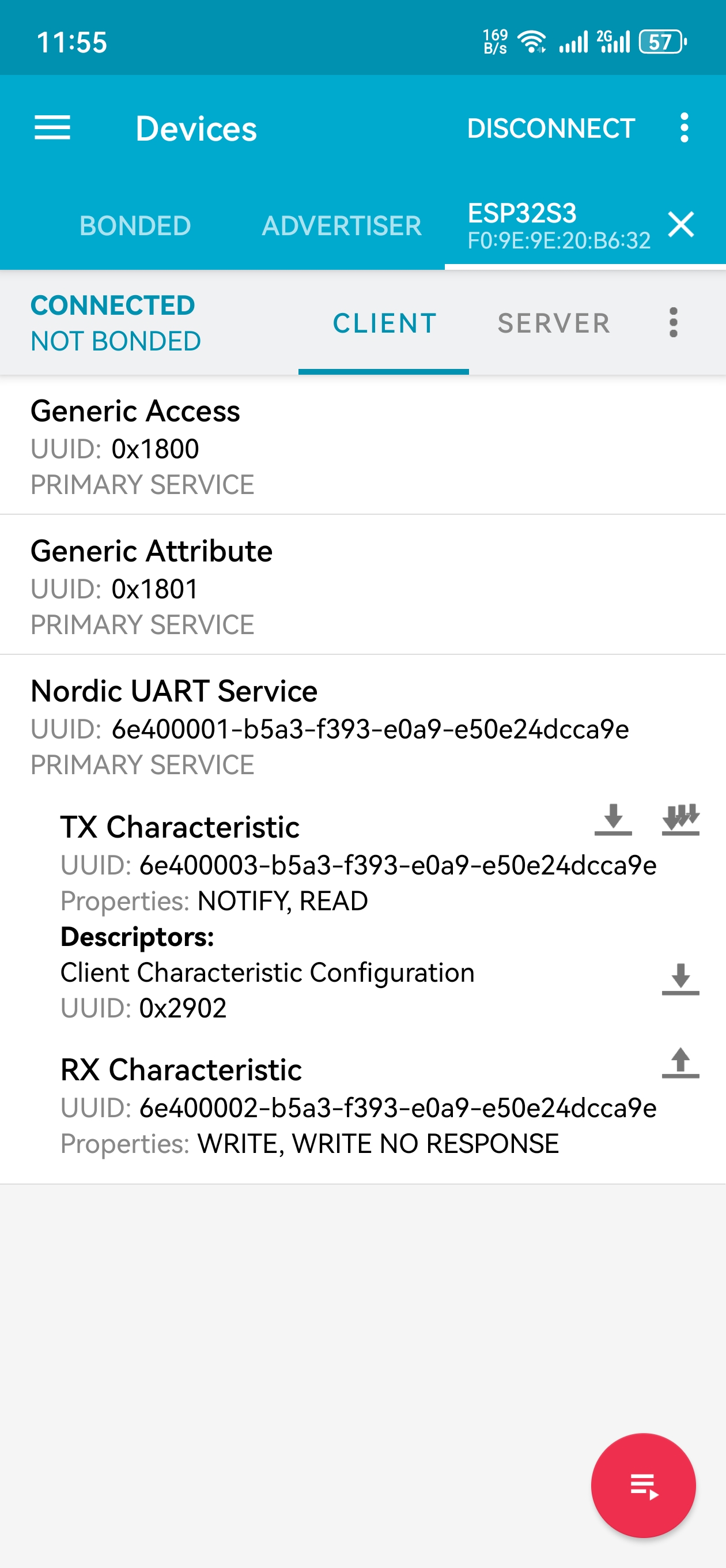Read the TX Characteristic value

[613, 819]
